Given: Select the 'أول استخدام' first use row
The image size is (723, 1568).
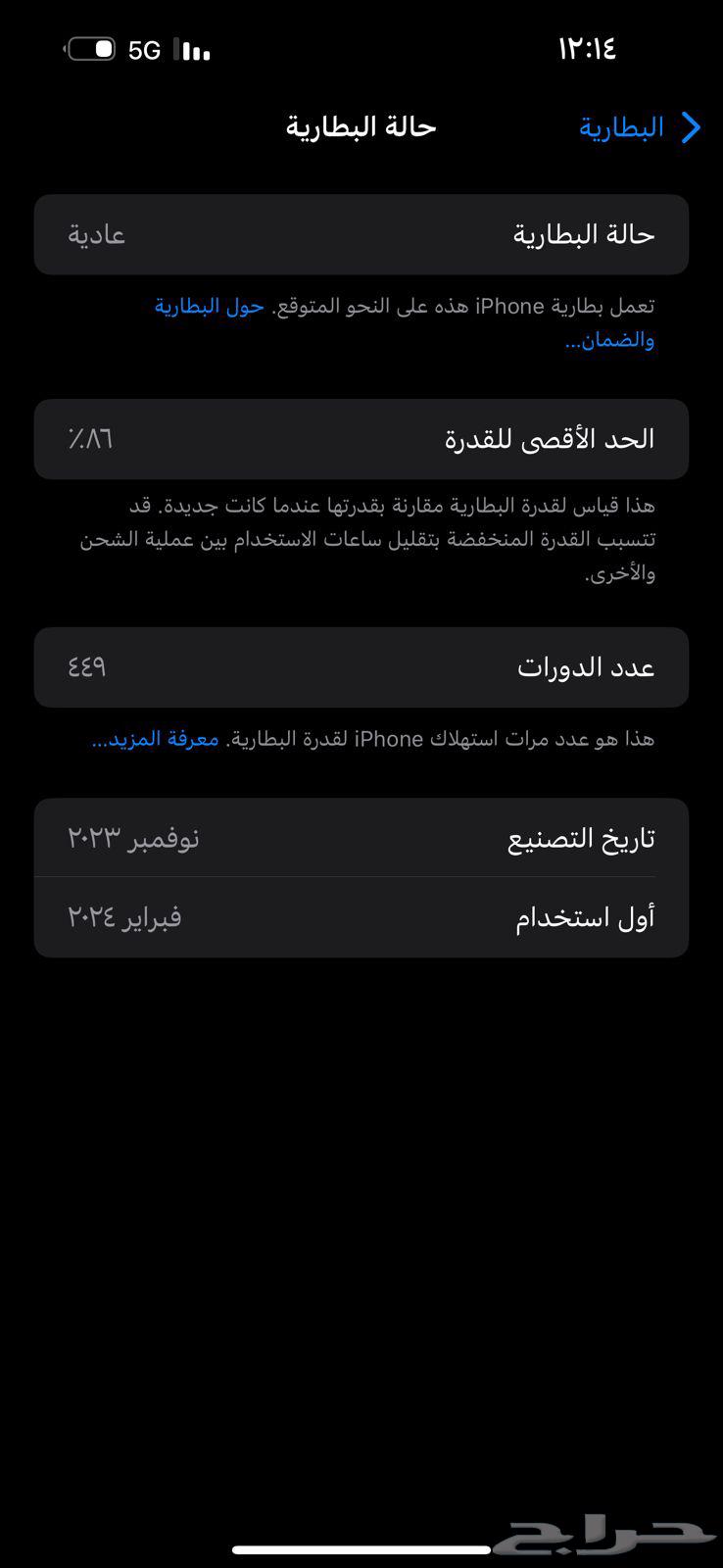Looking at the screenshot, I should 361,917.
